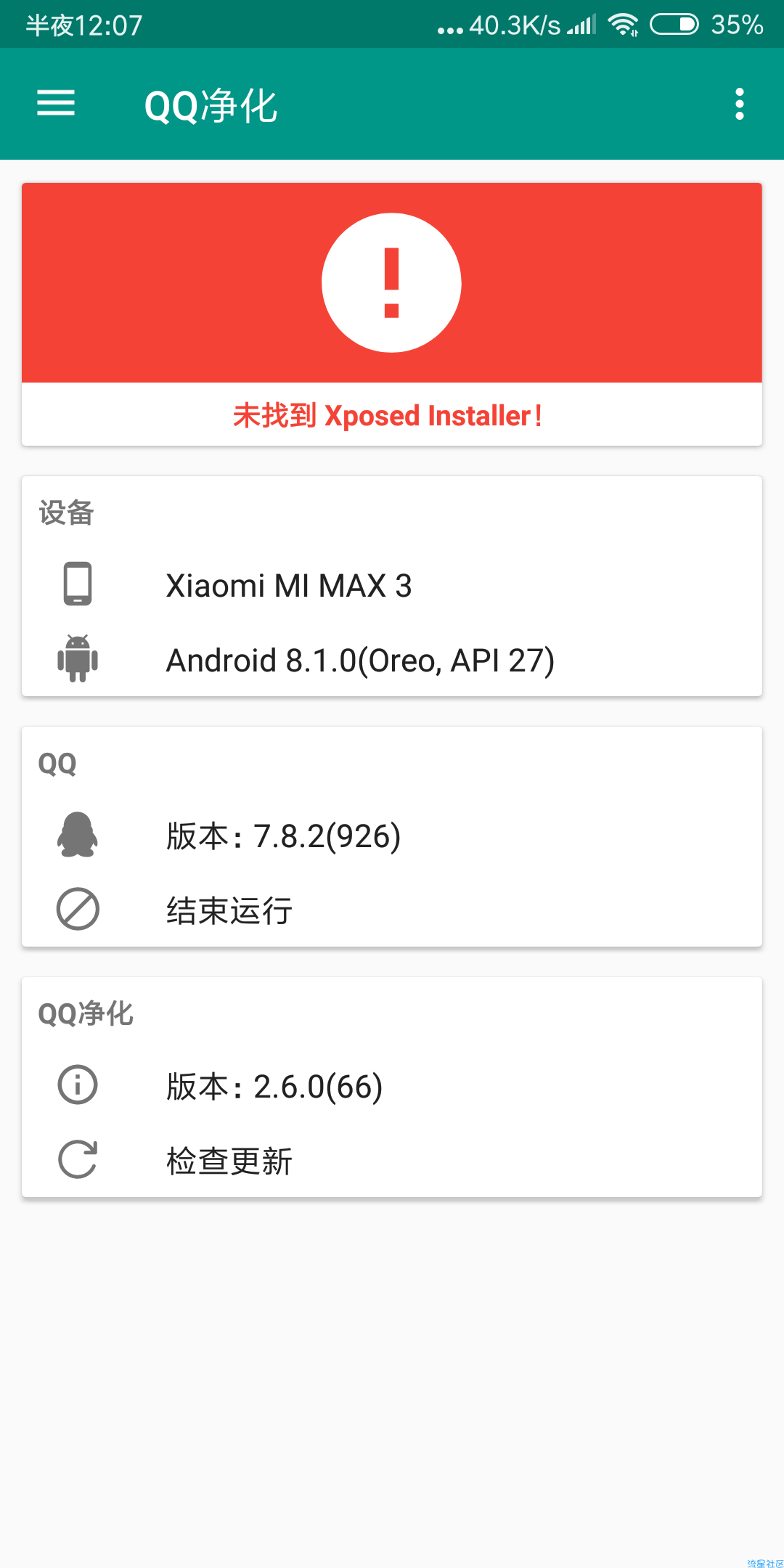Open the overflow menu
Image resolution: width=784 pixels, height=1568 pixels.
pos(739,104)
